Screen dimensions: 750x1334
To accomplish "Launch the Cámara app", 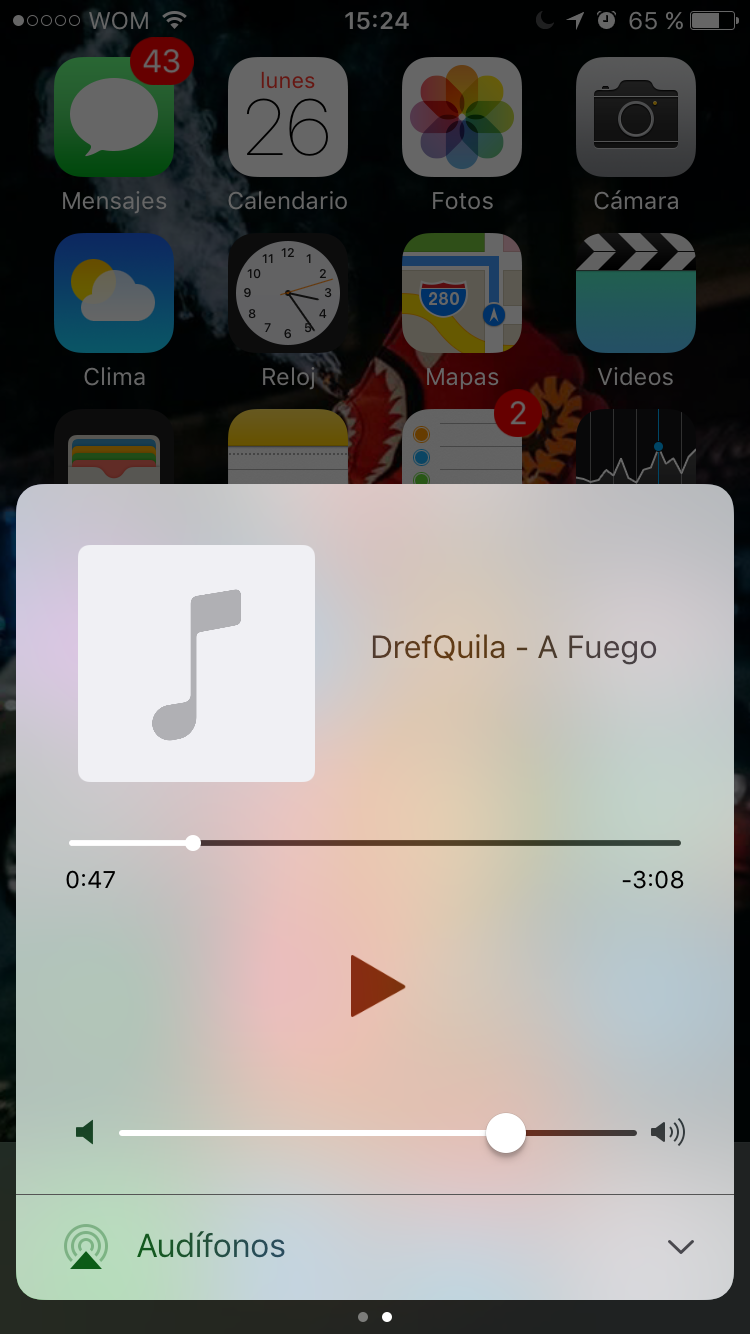I will pos(636,117).
